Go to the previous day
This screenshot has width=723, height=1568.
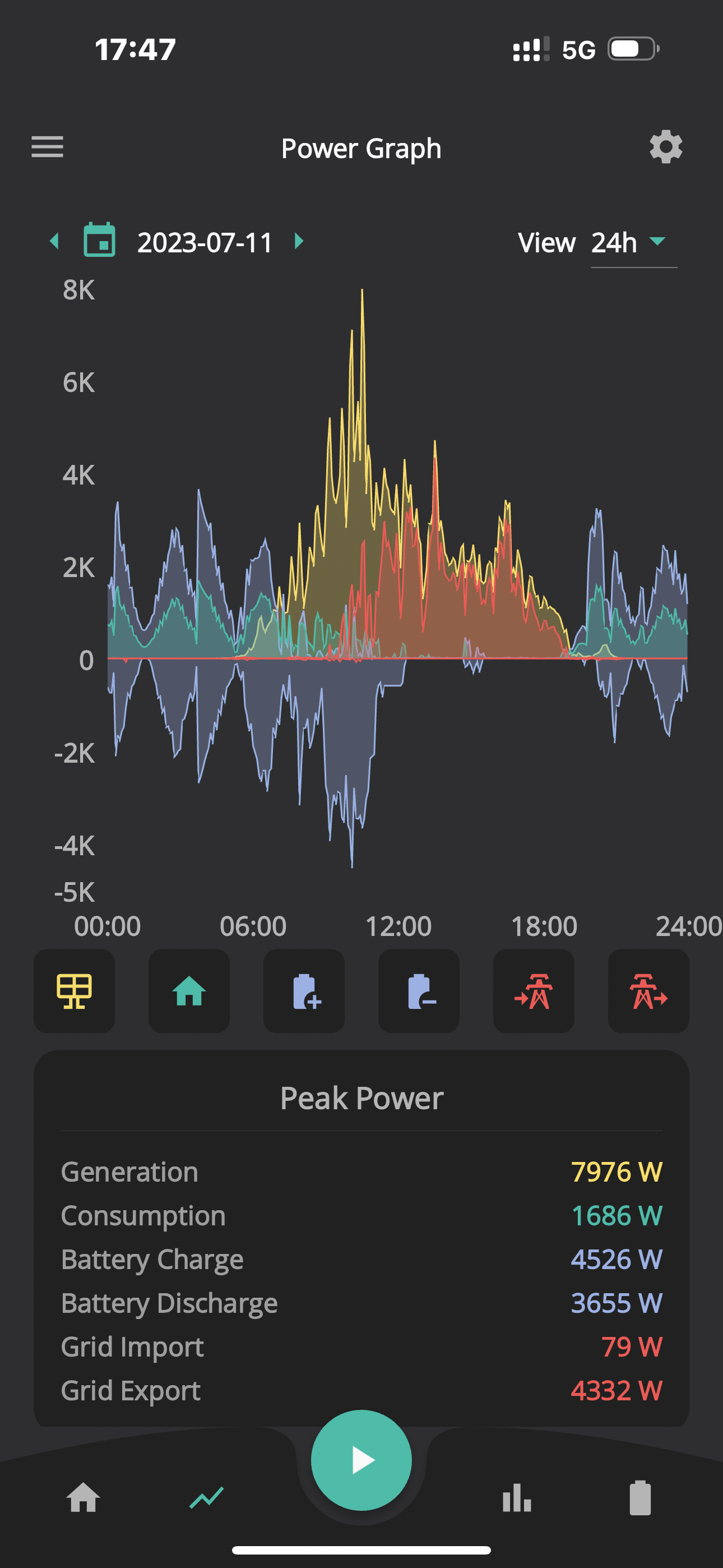tap(54, 241)
